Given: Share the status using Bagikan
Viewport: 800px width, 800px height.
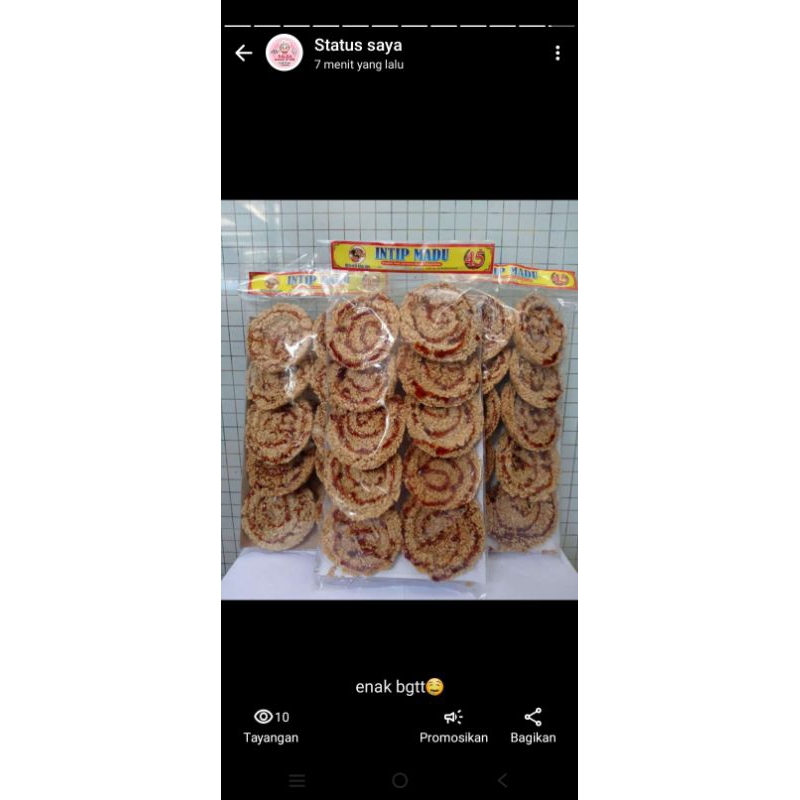Looking at the screenshot, I should (x=533, y=726).
